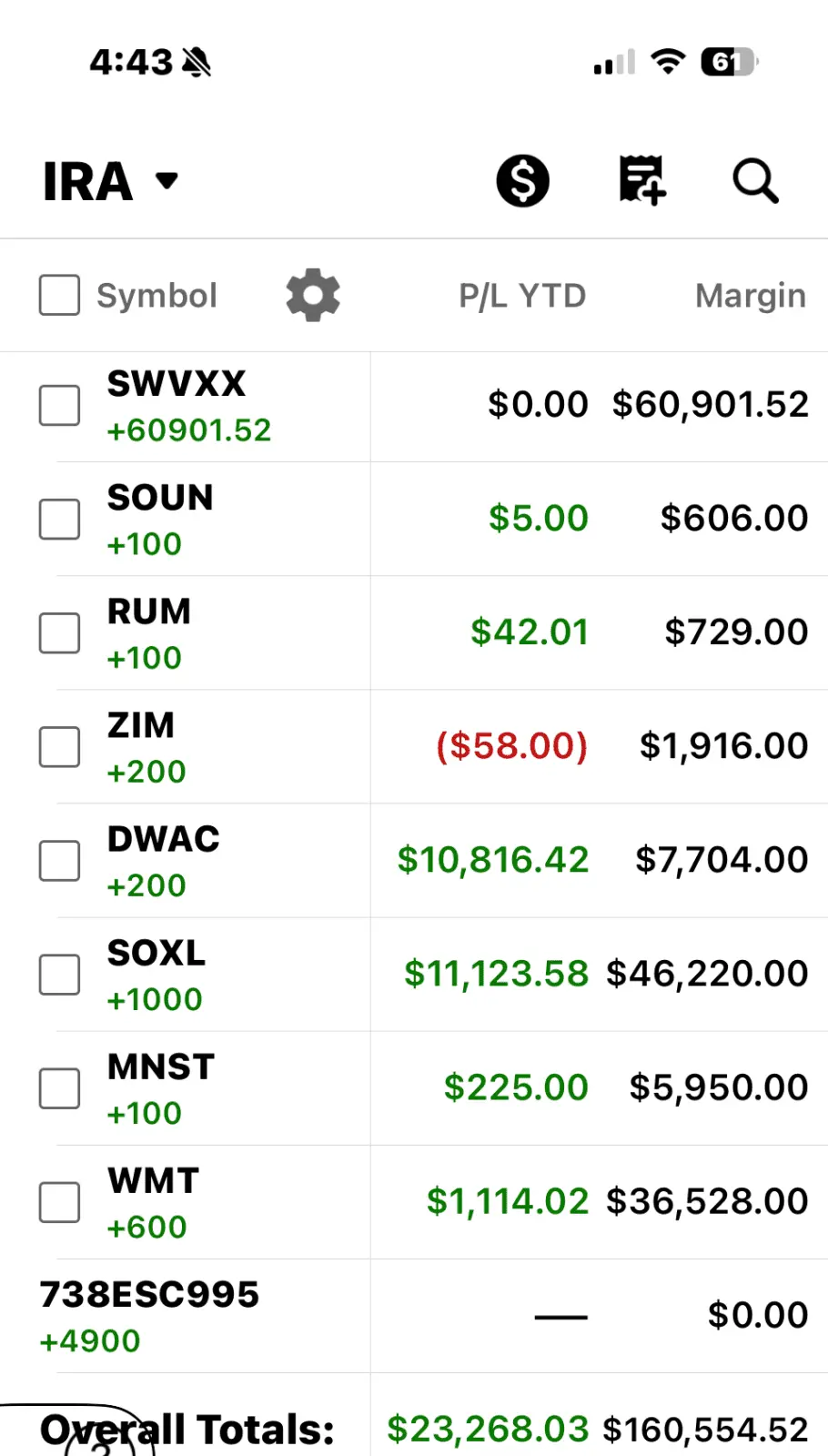Screen dimensions: 828x1456
Task: Check the SOUN position box
Action: (60, 520)
